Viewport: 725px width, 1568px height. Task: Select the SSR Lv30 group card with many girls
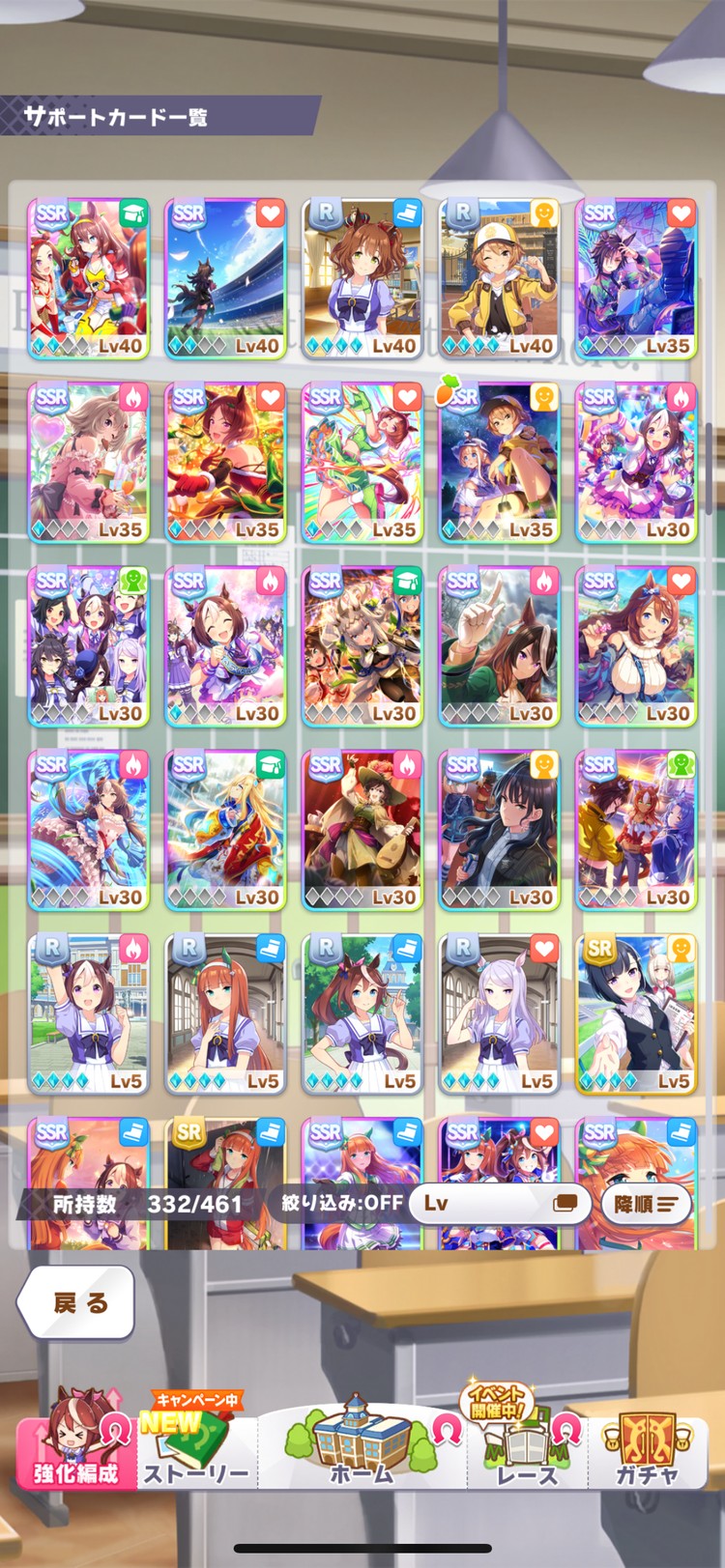[88, 646]
